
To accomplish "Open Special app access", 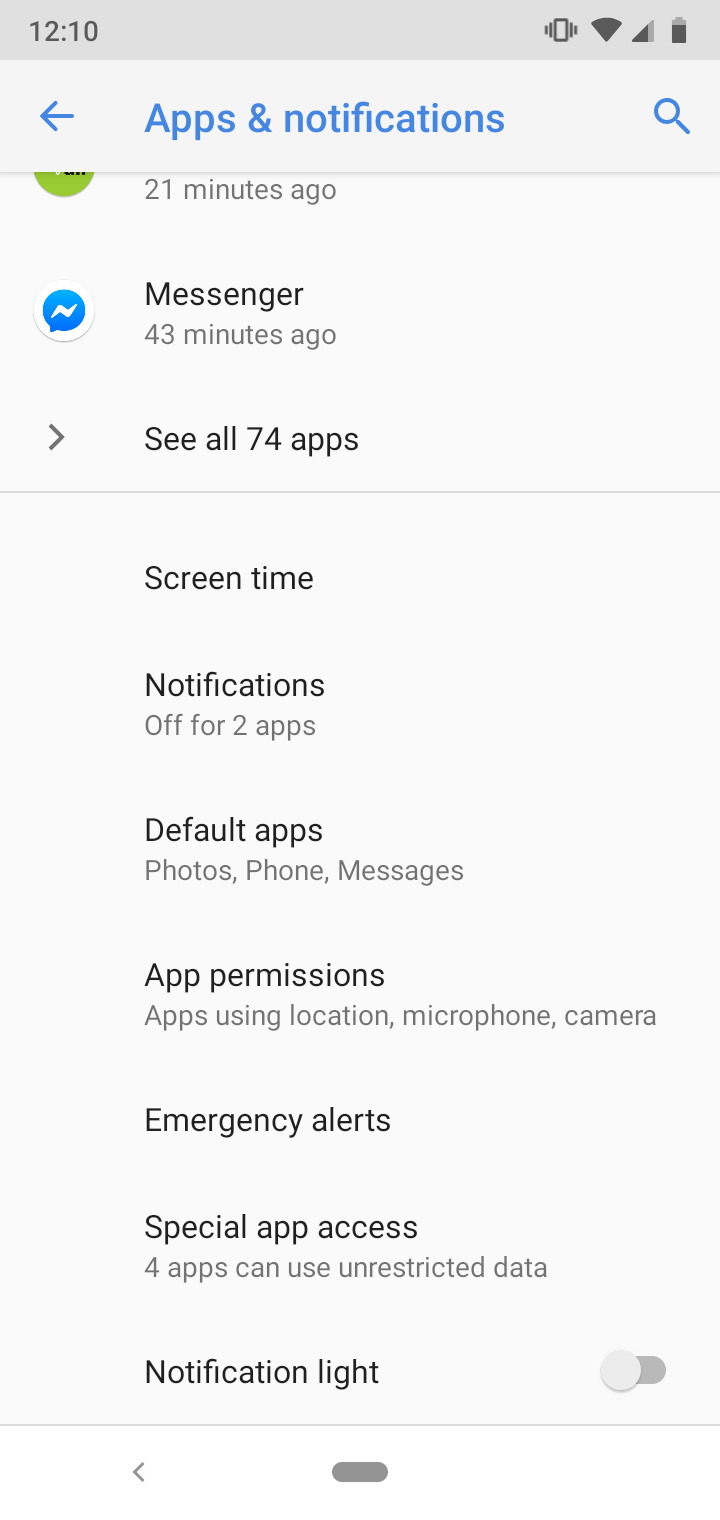I will tap(360, 1246).
